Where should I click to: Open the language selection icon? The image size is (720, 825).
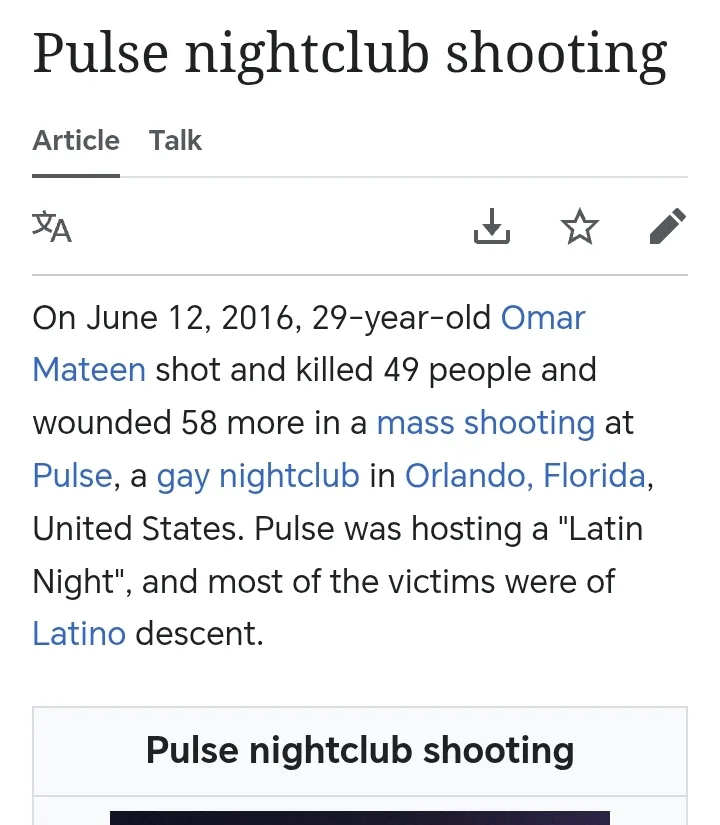pyautogui.click(x=52, y=227)
